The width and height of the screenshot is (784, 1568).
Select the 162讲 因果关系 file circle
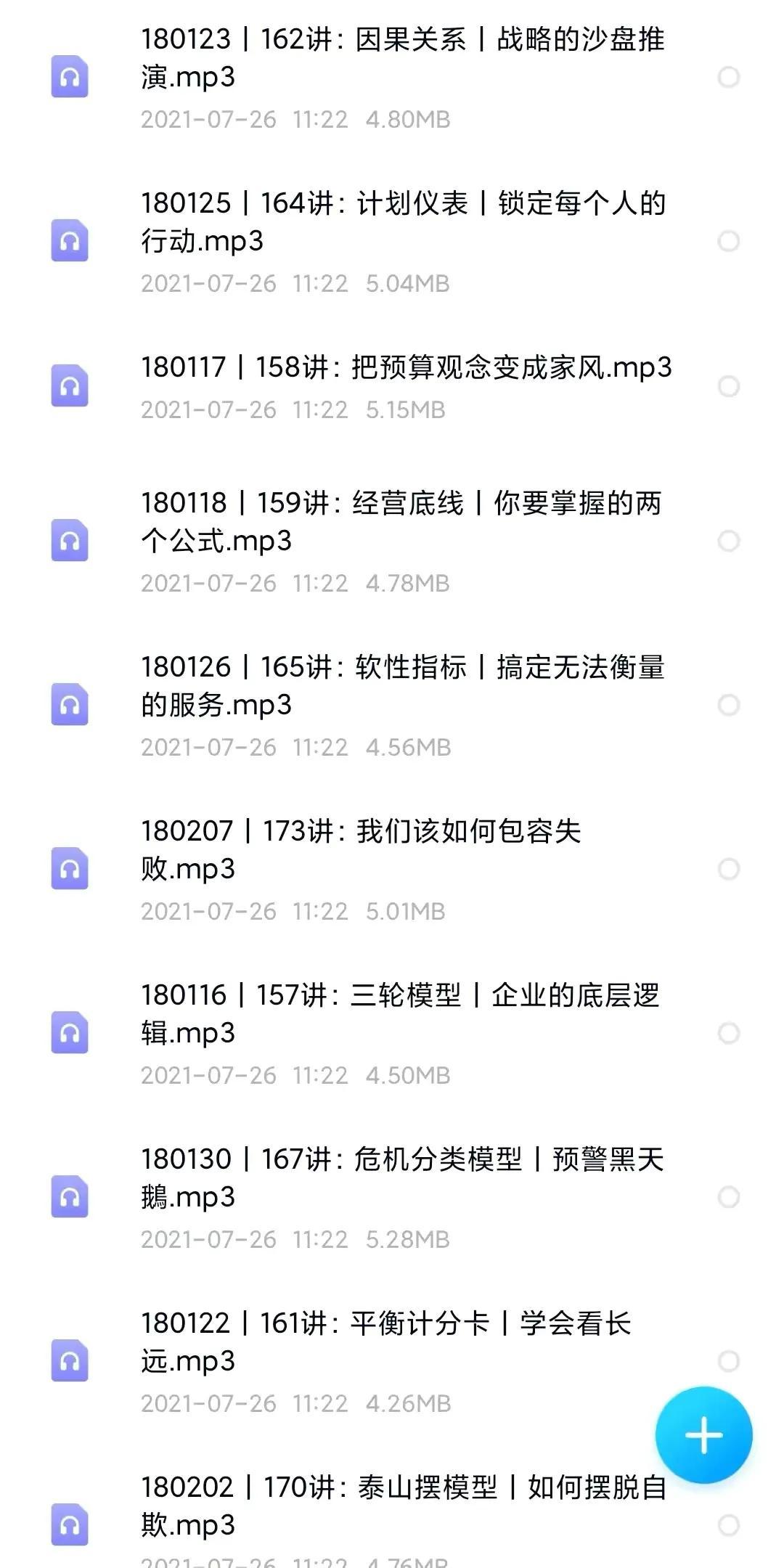(728, 77)
